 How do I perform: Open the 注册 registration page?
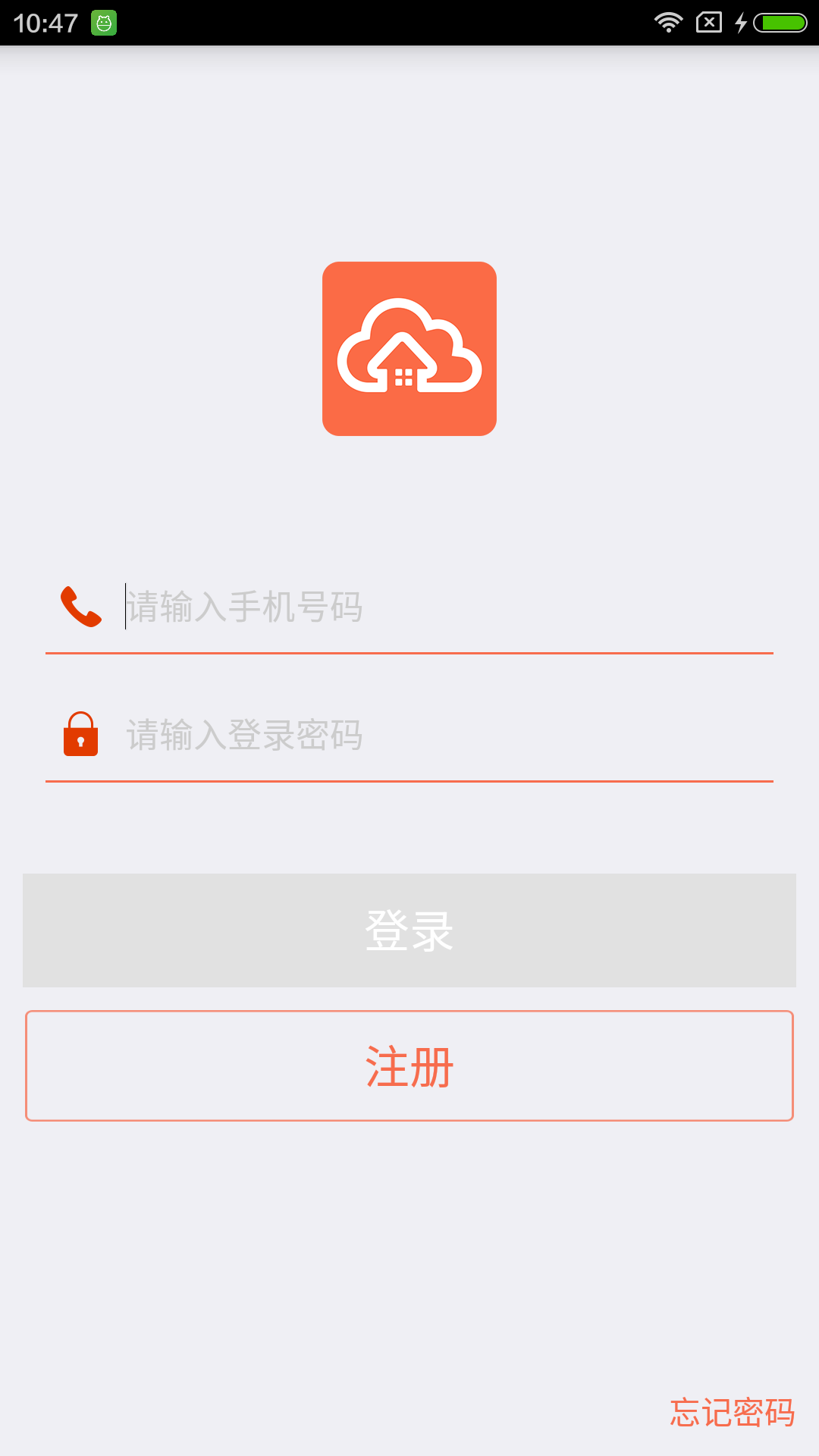[x=409, y=1066]
